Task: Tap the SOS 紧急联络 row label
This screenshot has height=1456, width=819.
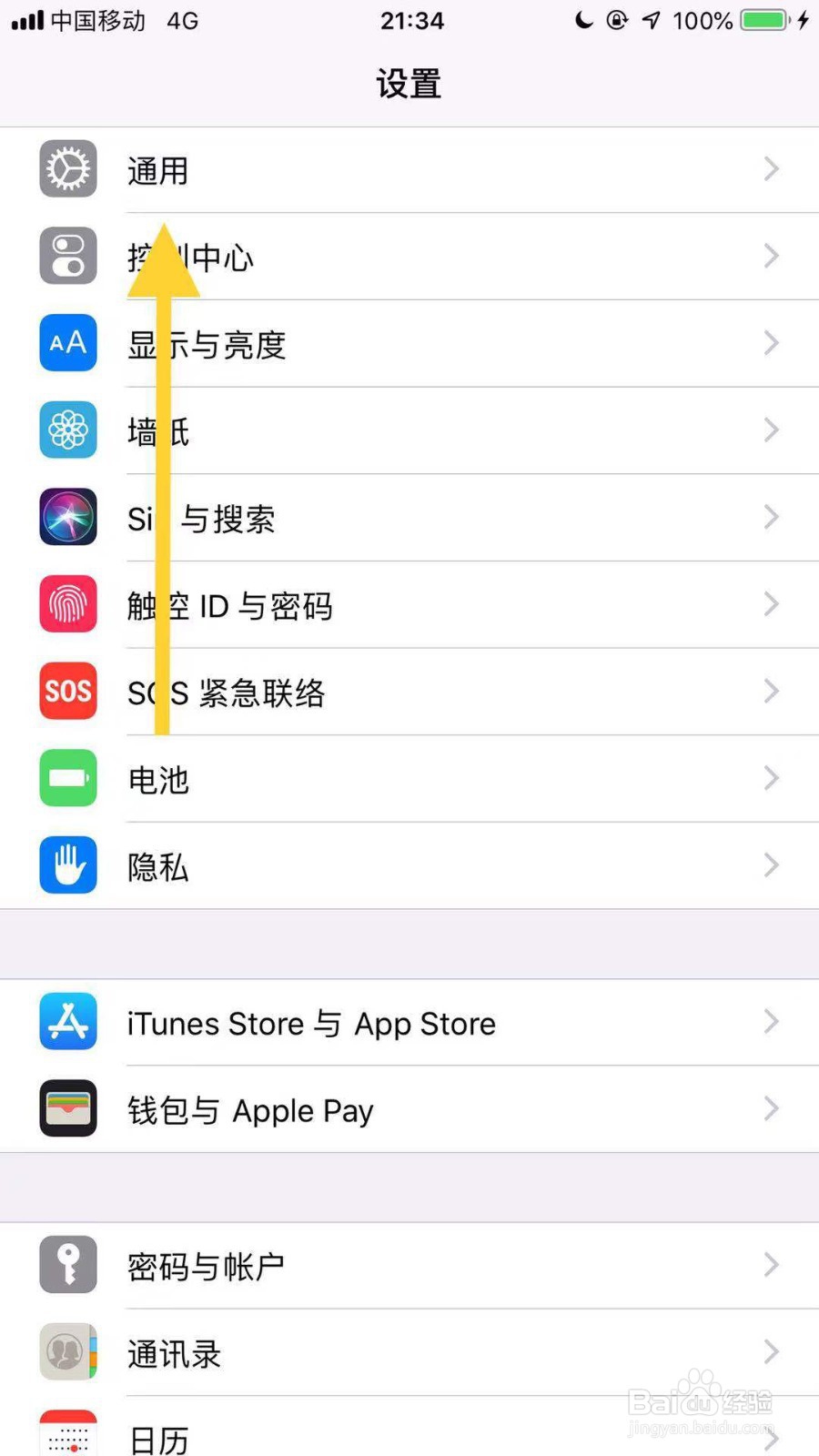Action: [x=227, y=692]
